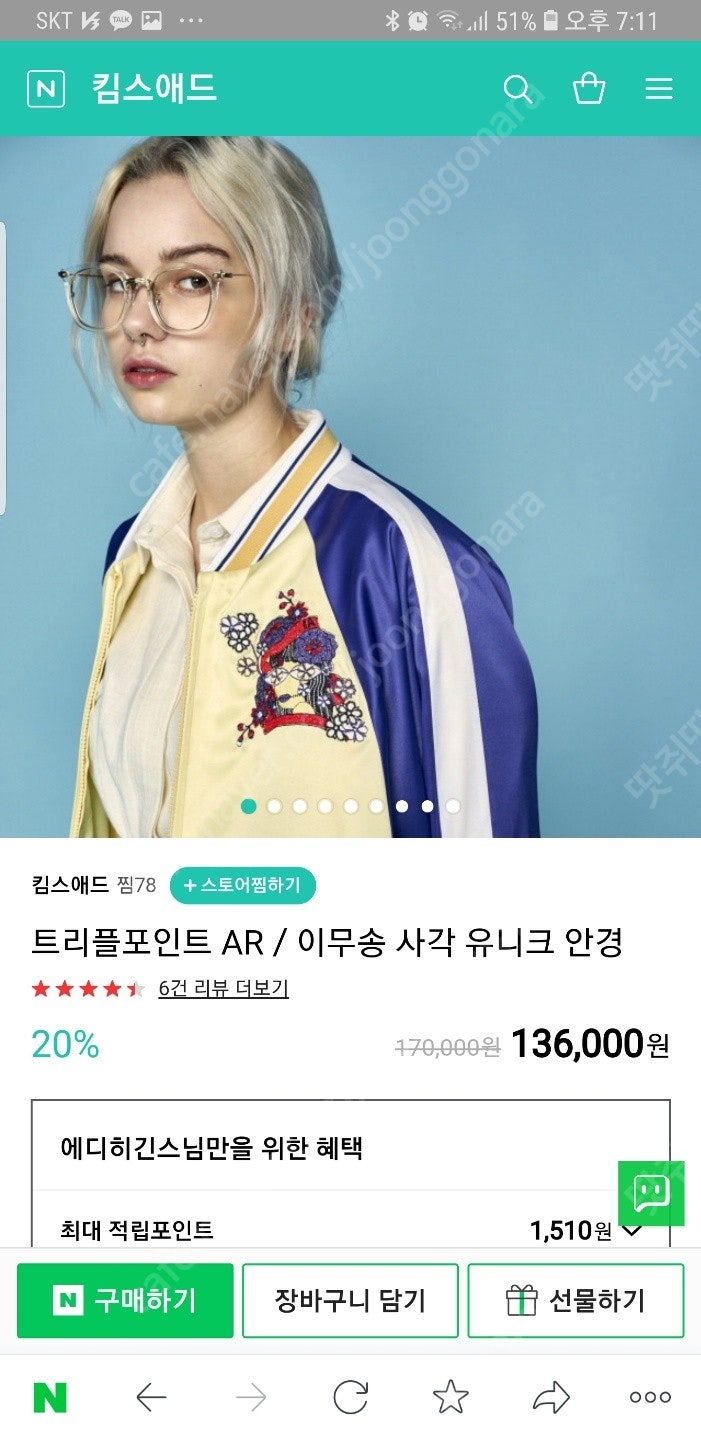
Task: Open the talk chat floating button
Action: point(651,1192)
